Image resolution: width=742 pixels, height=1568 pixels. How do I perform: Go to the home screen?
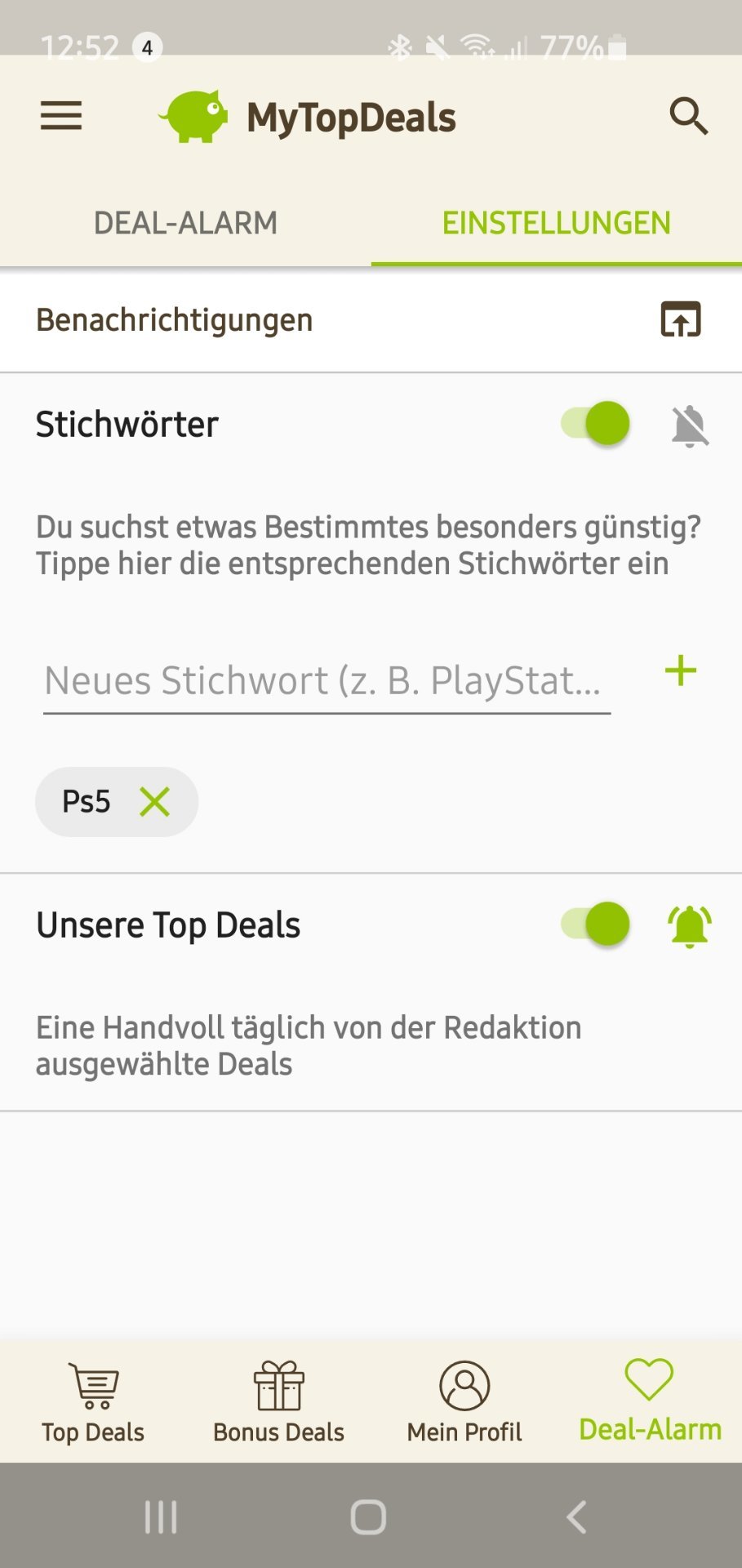point(368,1517)
